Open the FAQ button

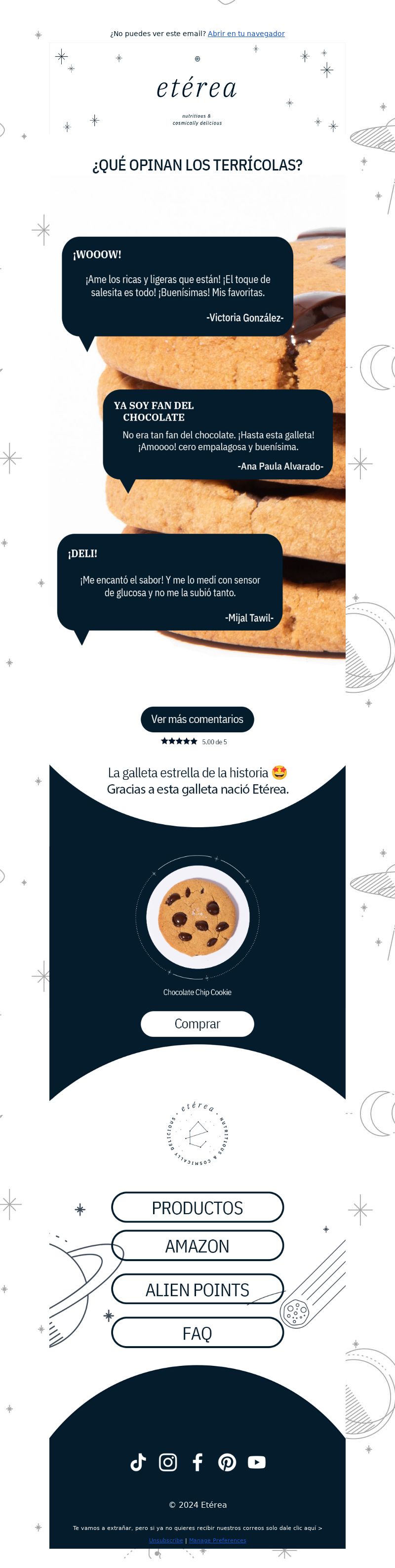coord(197,1333)
